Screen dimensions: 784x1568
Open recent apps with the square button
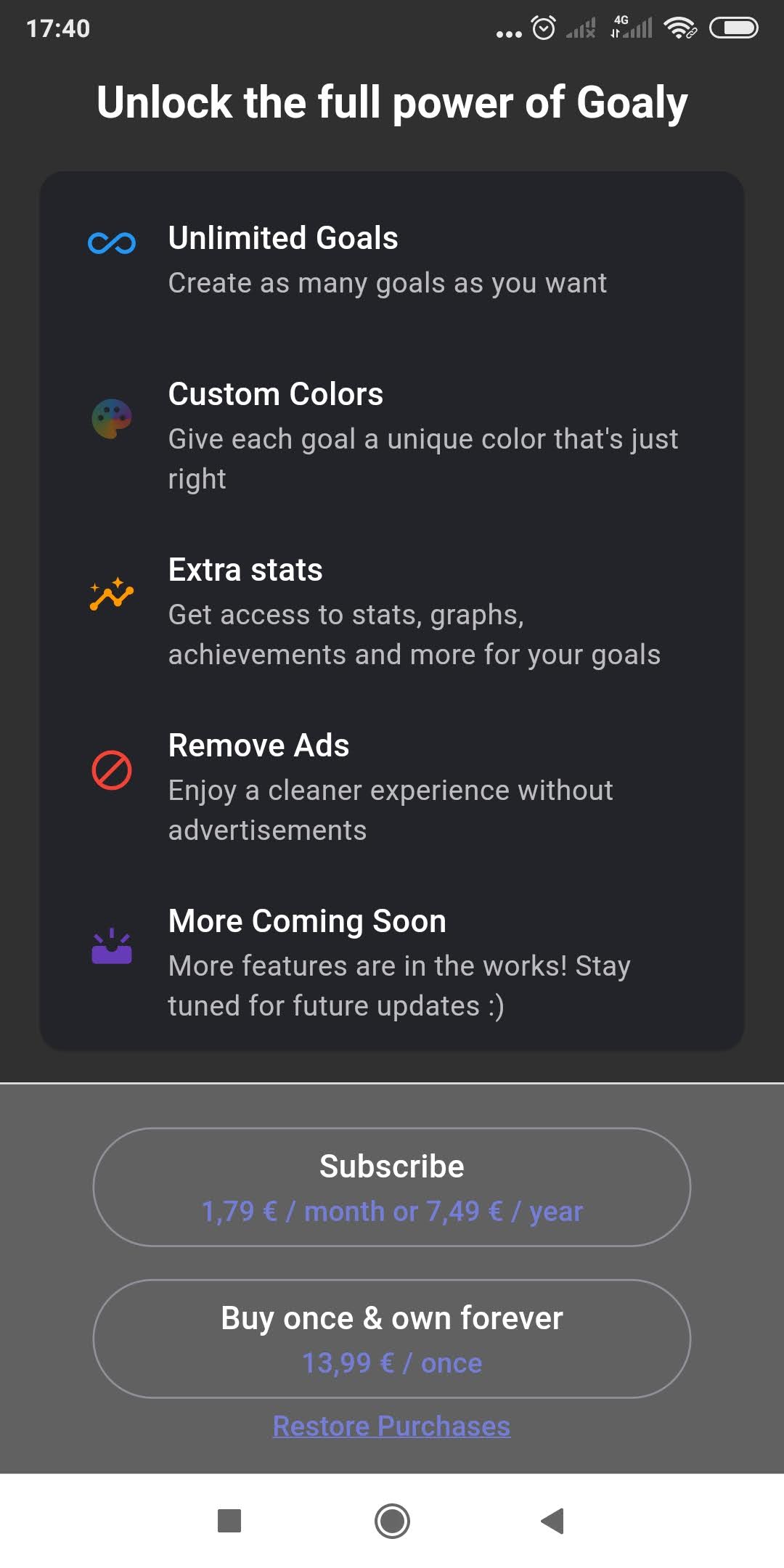pos(229,1521)
